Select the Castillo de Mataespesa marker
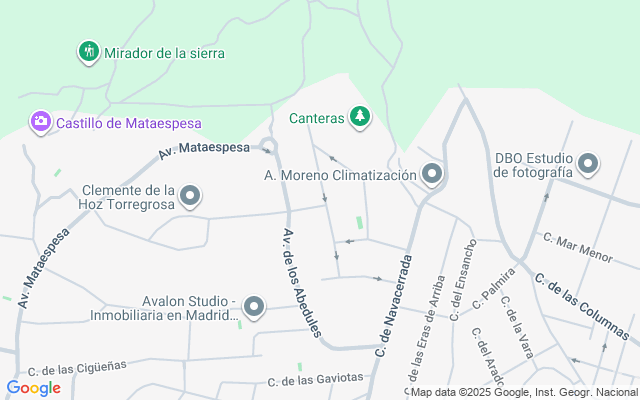This screenshot has height=400, width=640. click(x=41, y=122)
